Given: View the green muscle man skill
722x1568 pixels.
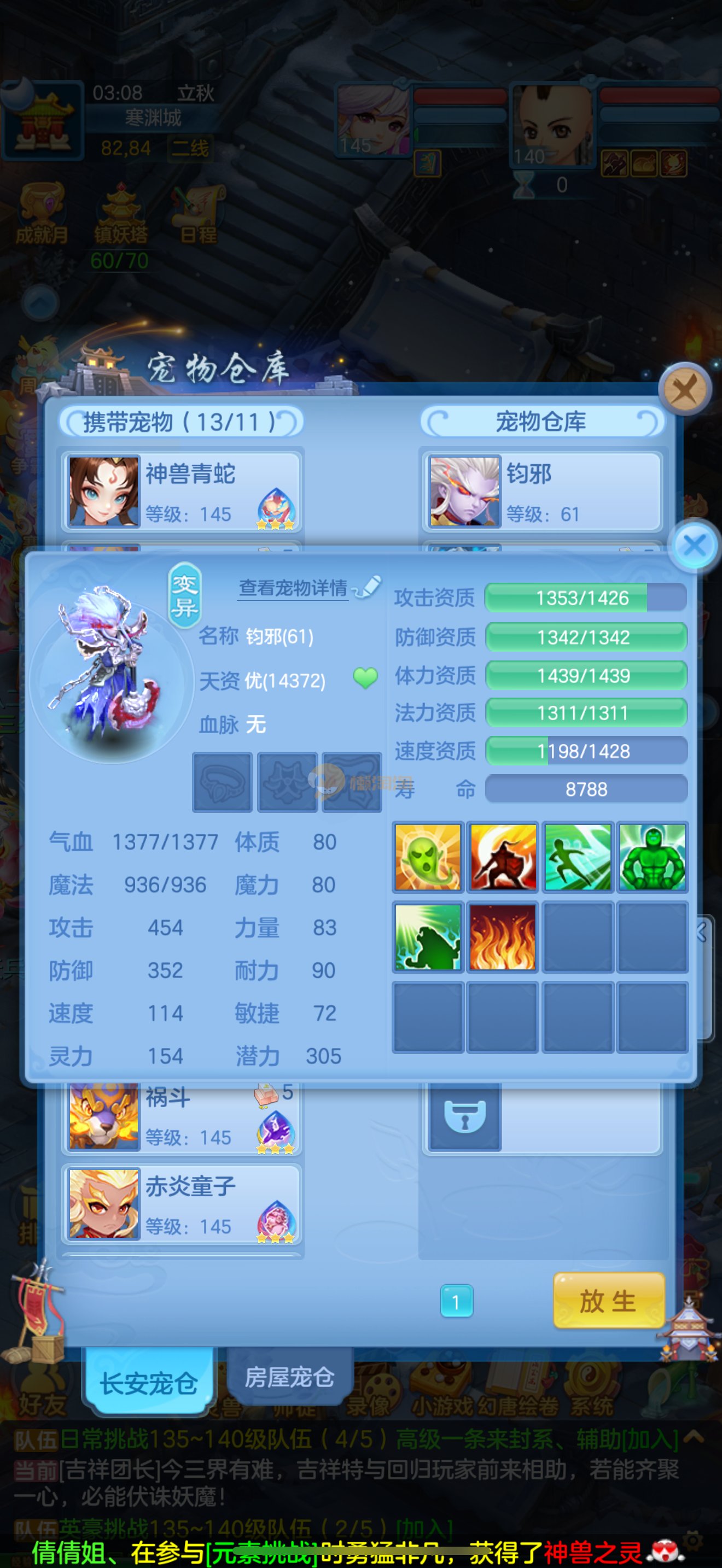Looking at the screenshot, I should point(653,856).
